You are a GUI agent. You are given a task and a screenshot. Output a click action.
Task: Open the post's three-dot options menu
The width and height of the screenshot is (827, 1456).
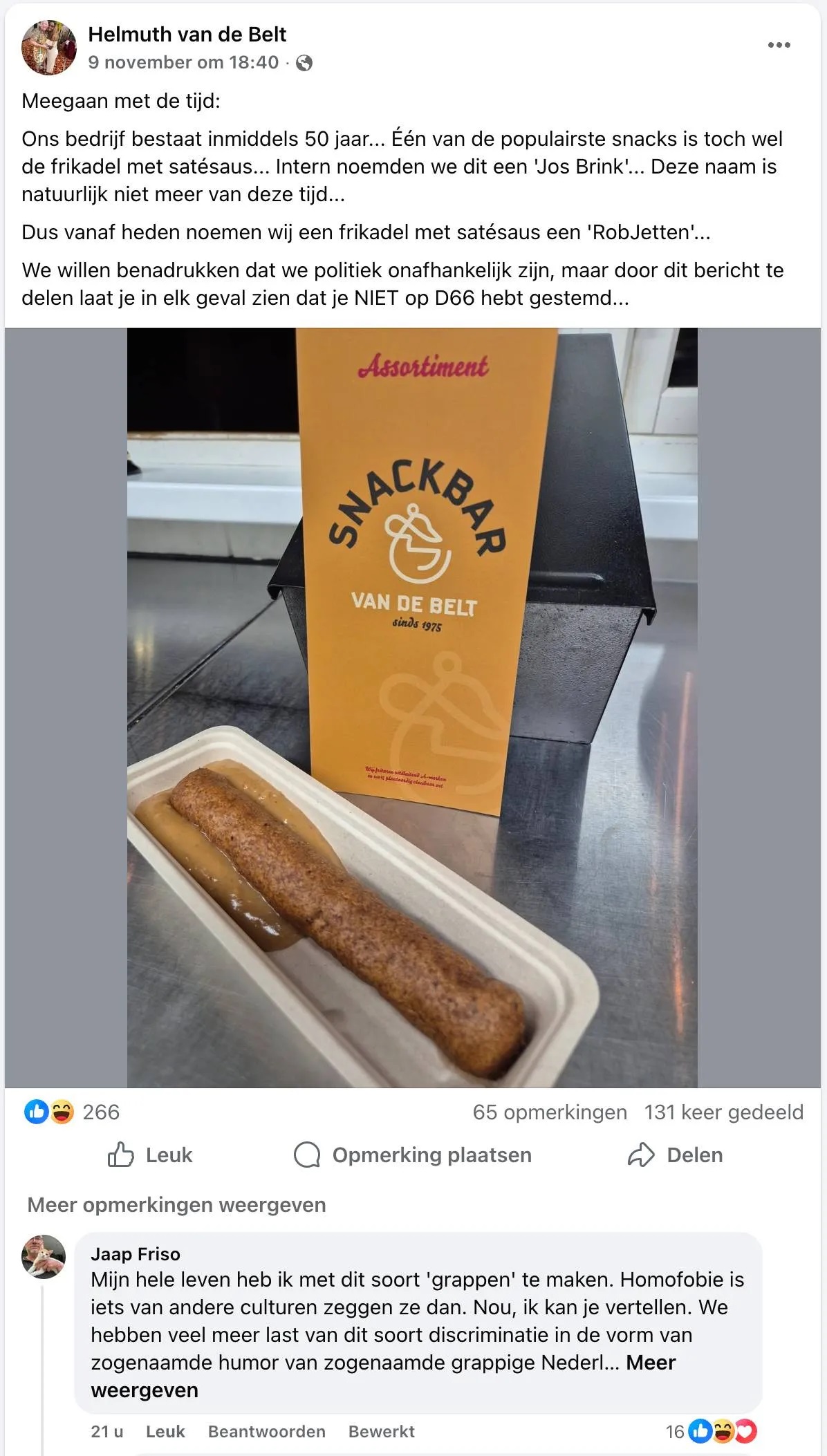coord(779,45)
